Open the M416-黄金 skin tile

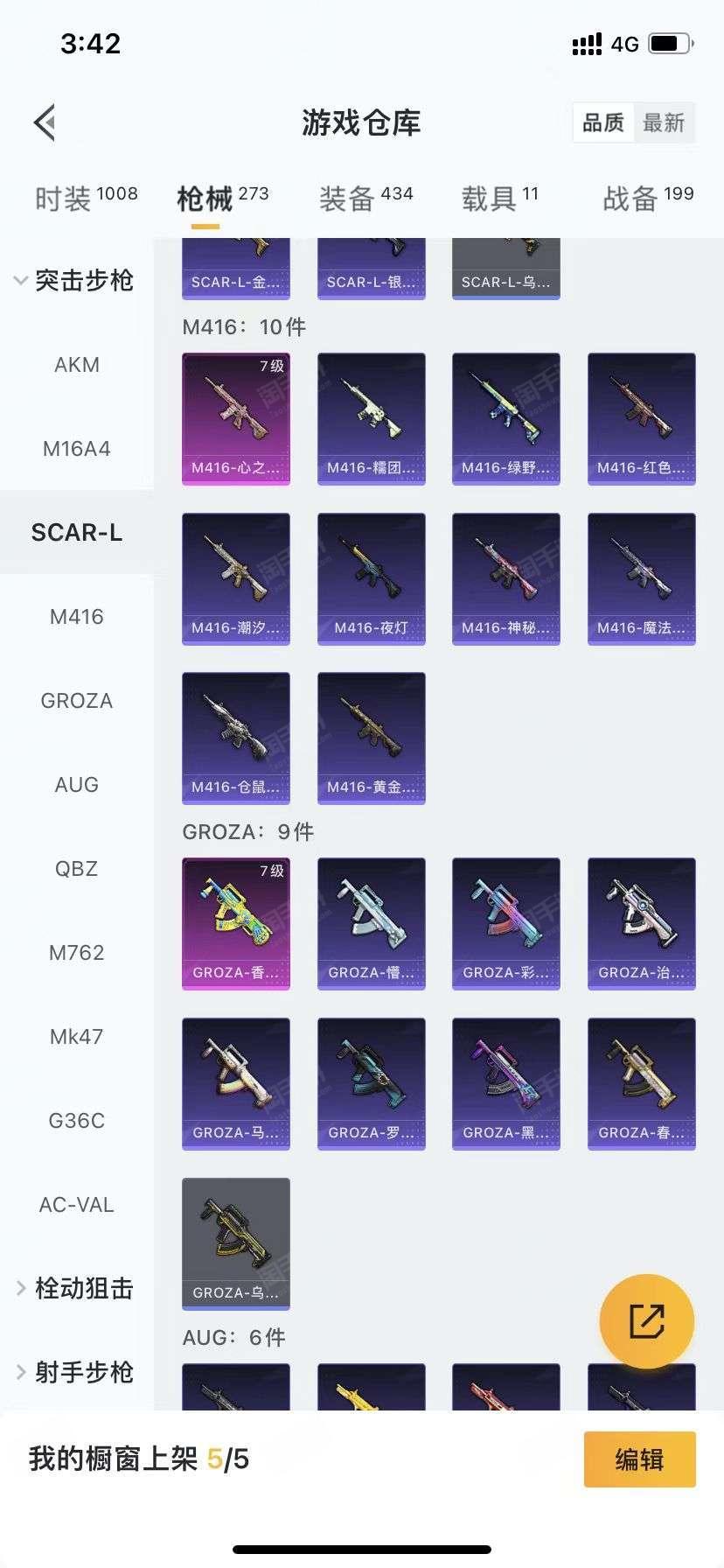(372, 738)
